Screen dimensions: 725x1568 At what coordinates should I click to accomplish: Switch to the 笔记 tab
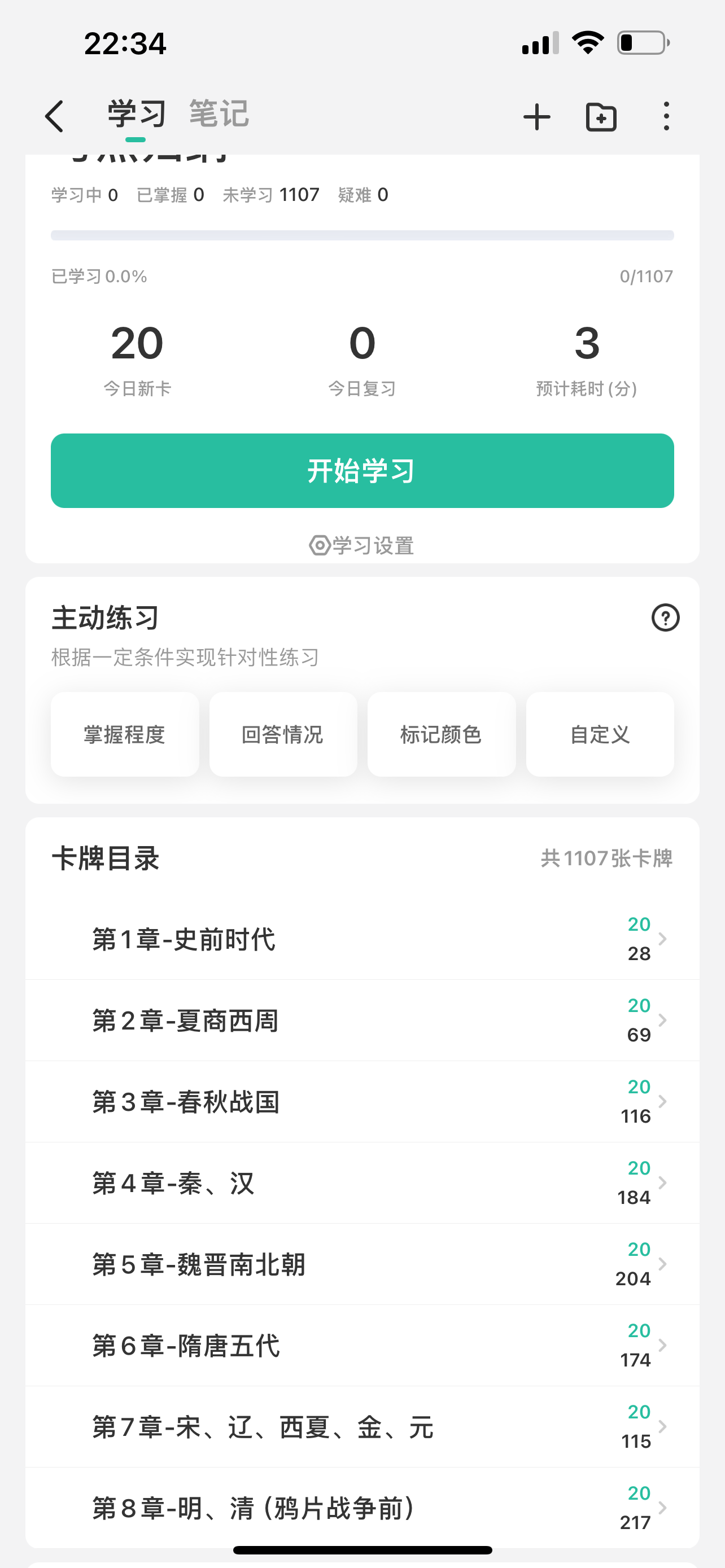[x=219, y=114]
